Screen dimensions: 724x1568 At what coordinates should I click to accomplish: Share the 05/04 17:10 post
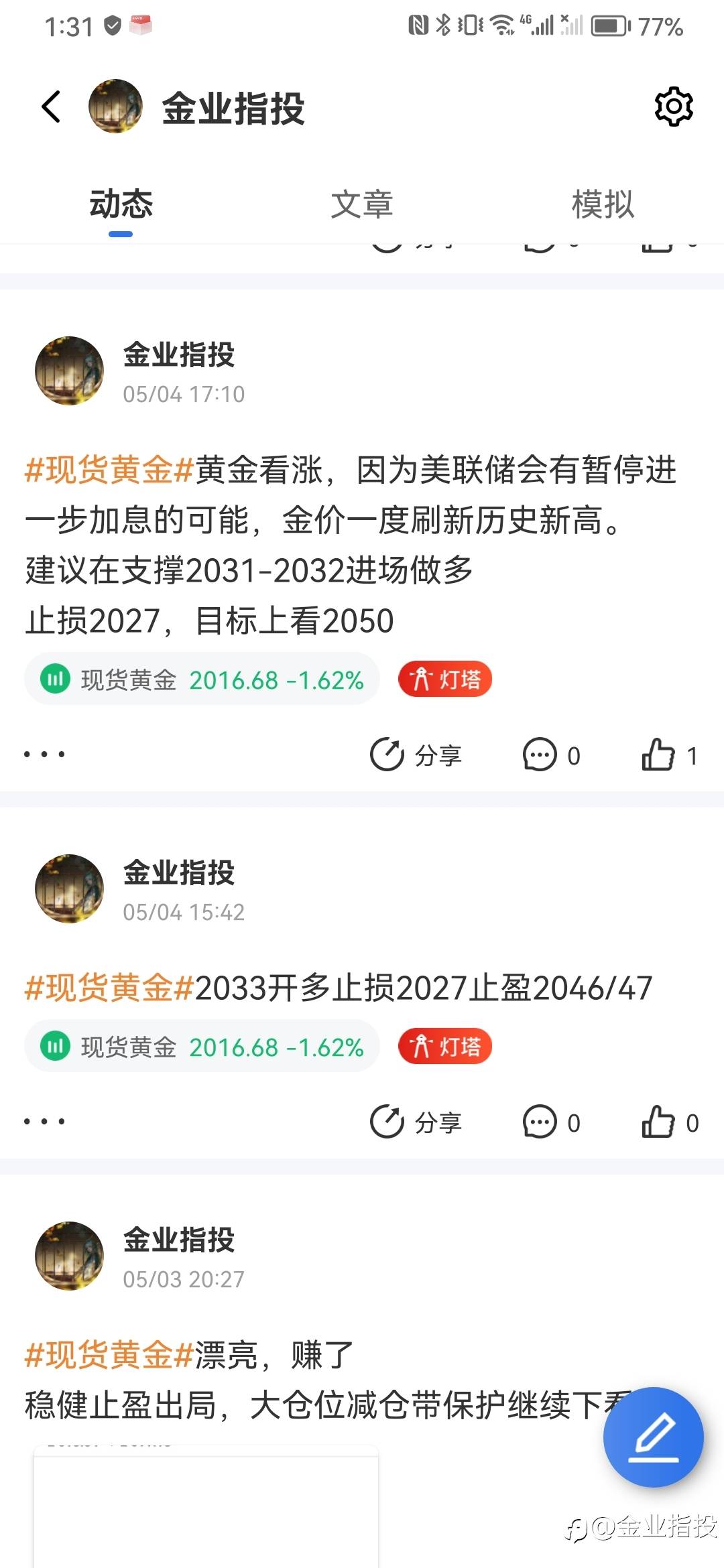point(416,755)
